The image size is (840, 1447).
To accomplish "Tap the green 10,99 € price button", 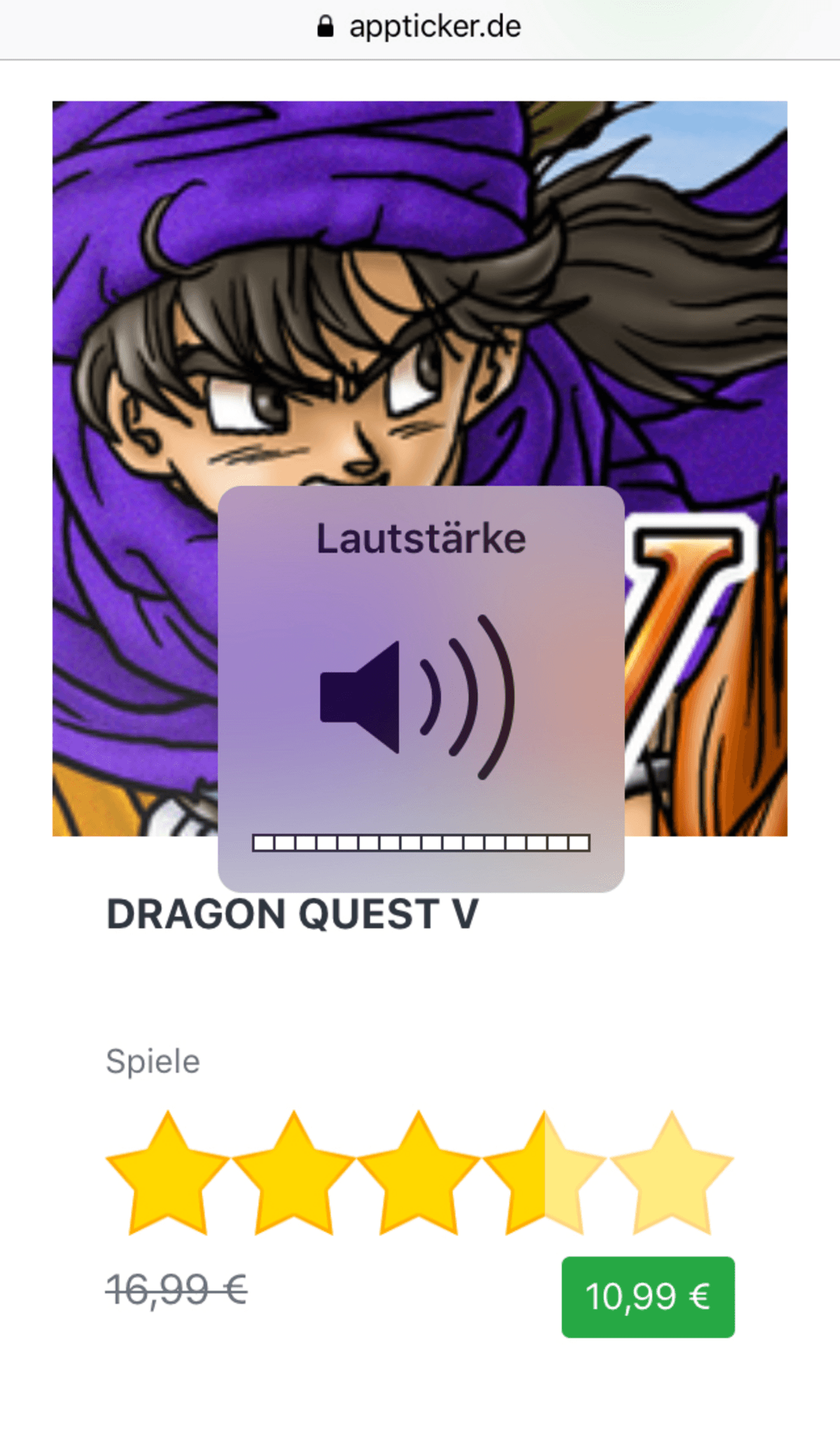I will tap(647, 1296).
